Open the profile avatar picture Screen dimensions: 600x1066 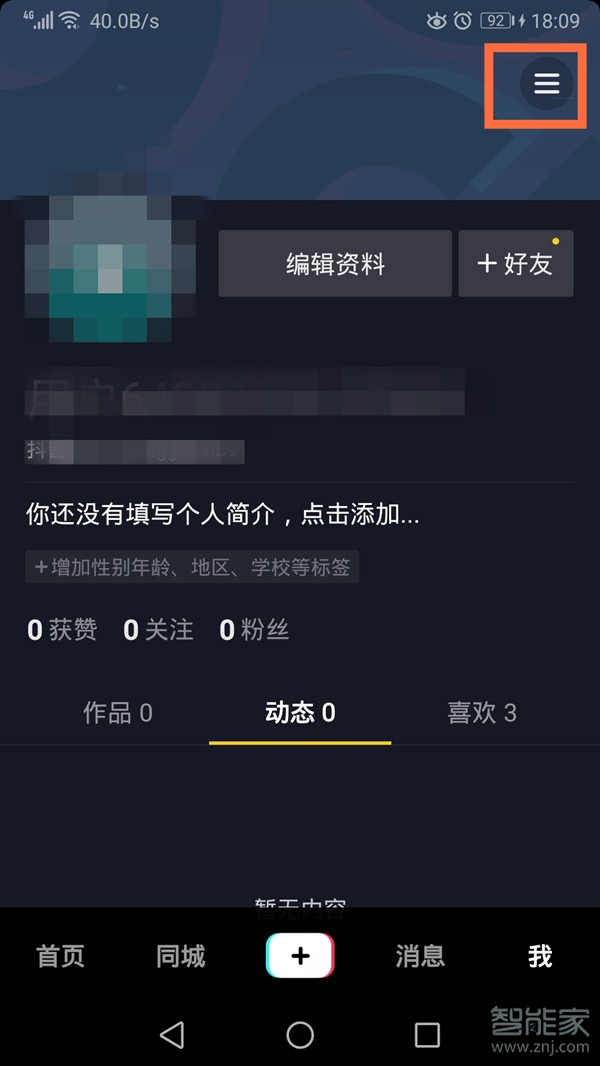click(x=96, y=269)
